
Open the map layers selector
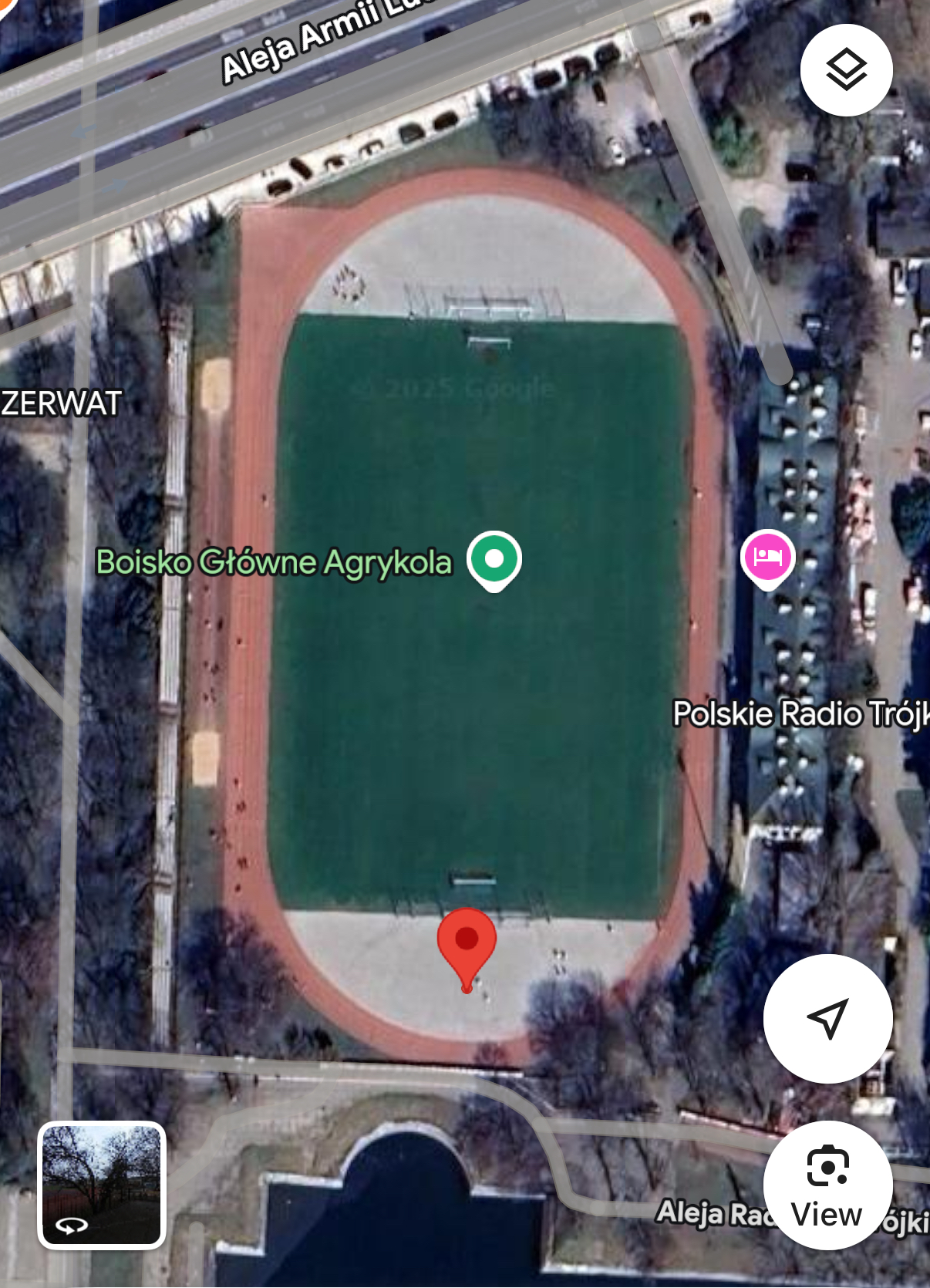click(x=846, y=70)
